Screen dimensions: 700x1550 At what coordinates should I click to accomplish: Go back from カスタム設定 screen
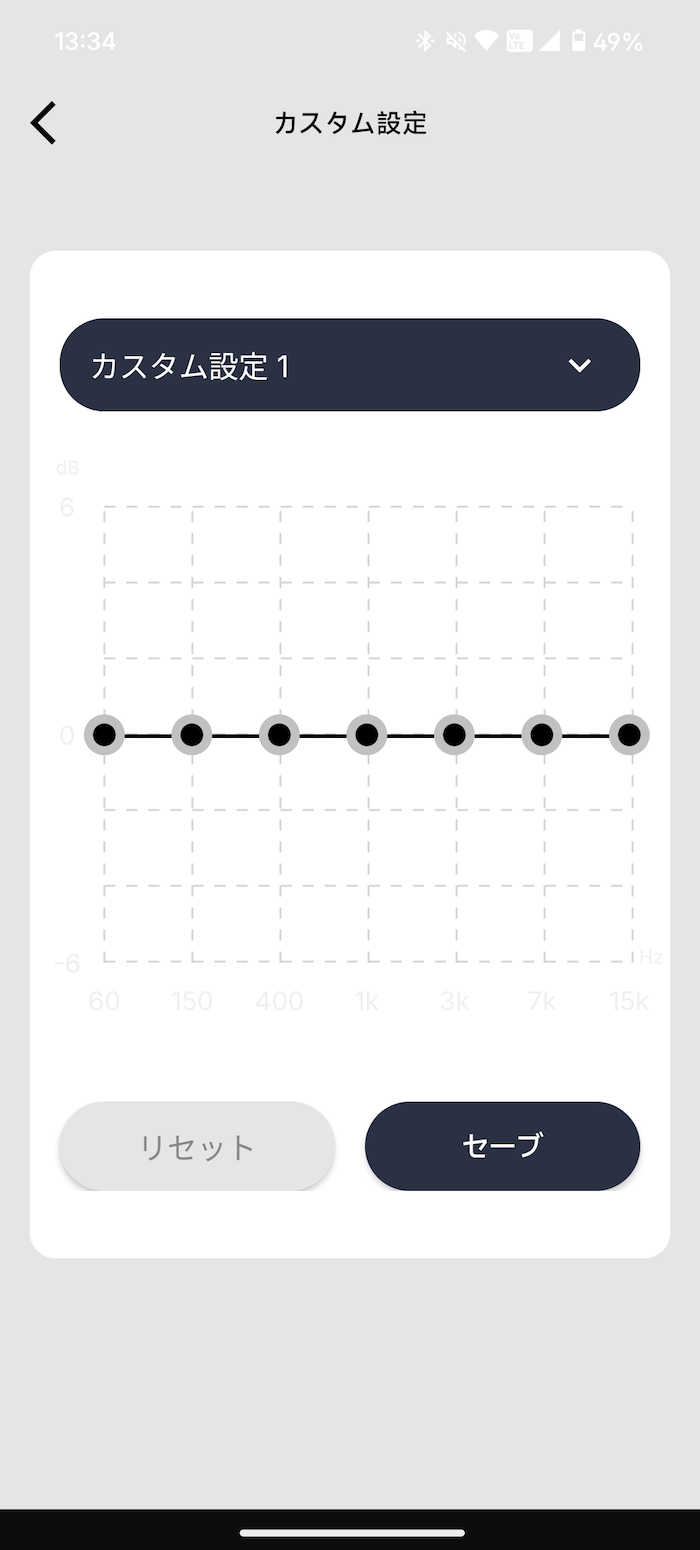[x=43, y=123]
